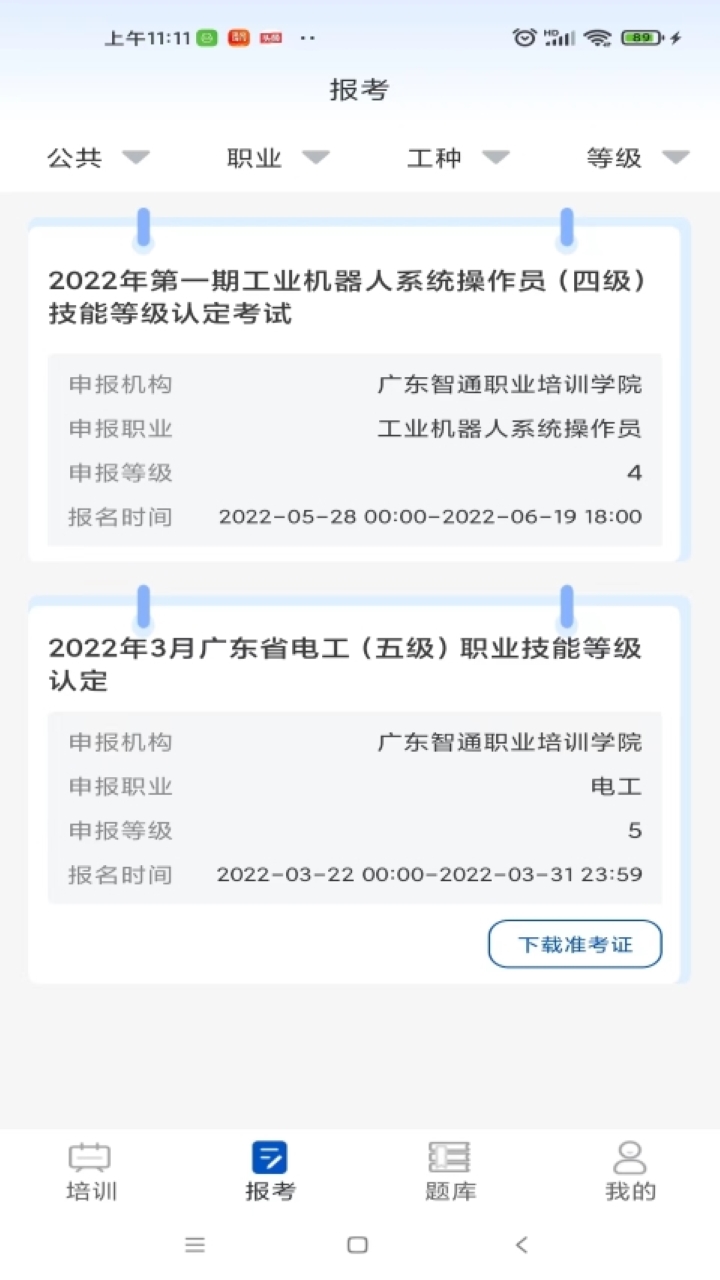The height and width of the screenshot is (1280, 720).
Task: Expand the 公共 filter dropdown
Action: click(97, 158)
